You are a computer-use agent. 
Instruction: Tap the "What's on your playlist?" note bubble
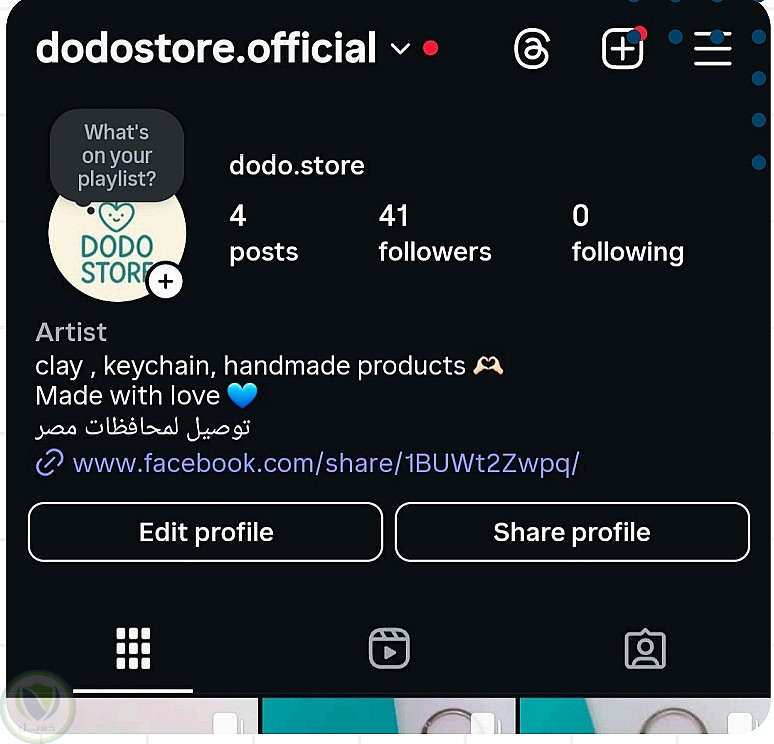click(118, 156)
